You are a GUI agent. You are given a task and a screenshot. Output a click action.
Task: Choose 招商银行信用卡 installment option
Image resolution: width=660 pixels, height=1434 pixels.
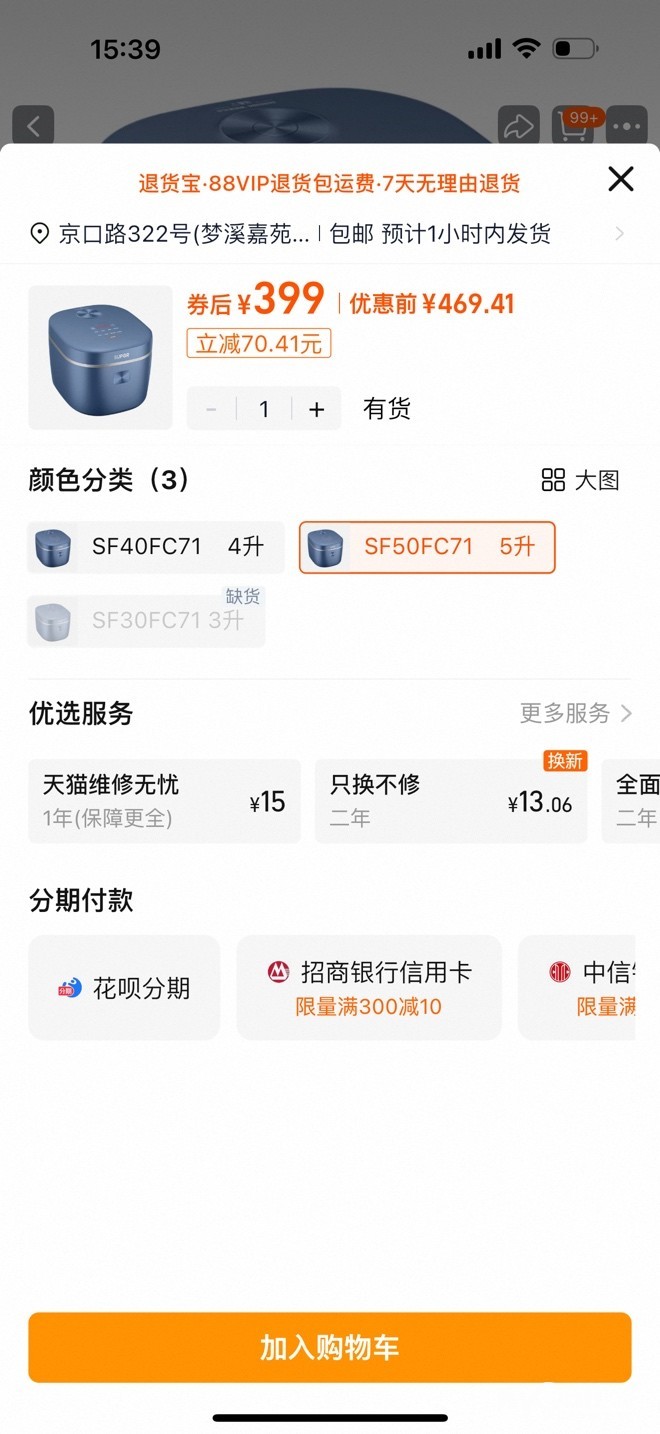369,988
